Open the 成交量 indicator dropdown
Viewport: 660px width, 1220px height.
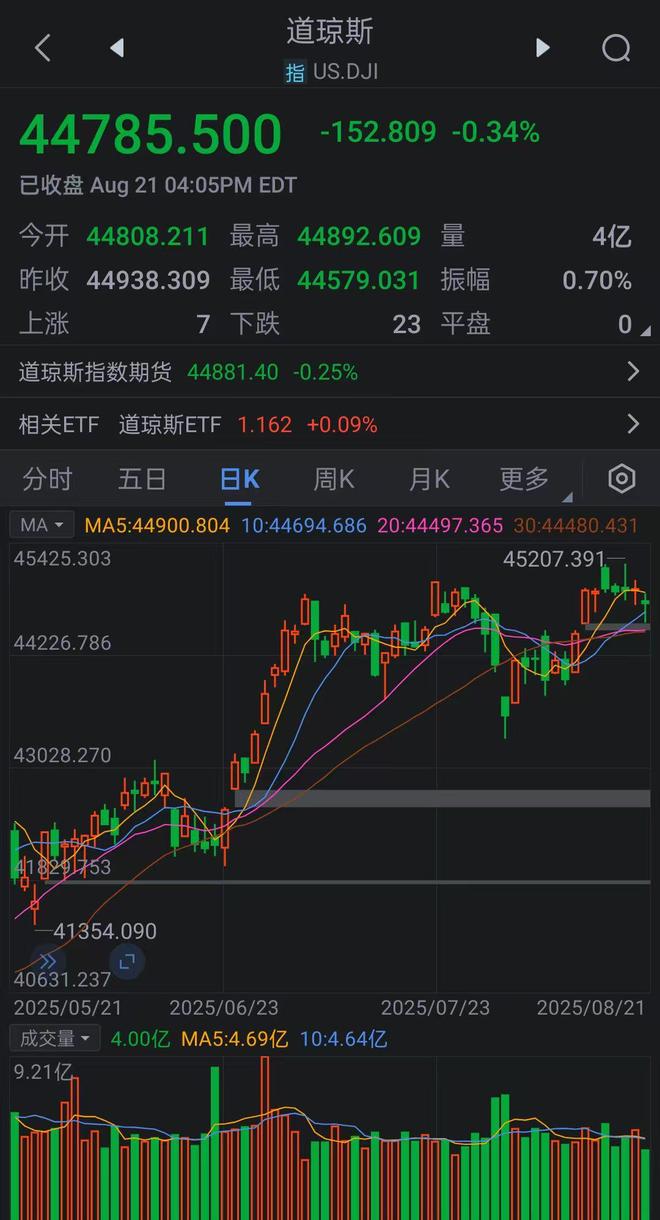click(x=54, y=1039)
